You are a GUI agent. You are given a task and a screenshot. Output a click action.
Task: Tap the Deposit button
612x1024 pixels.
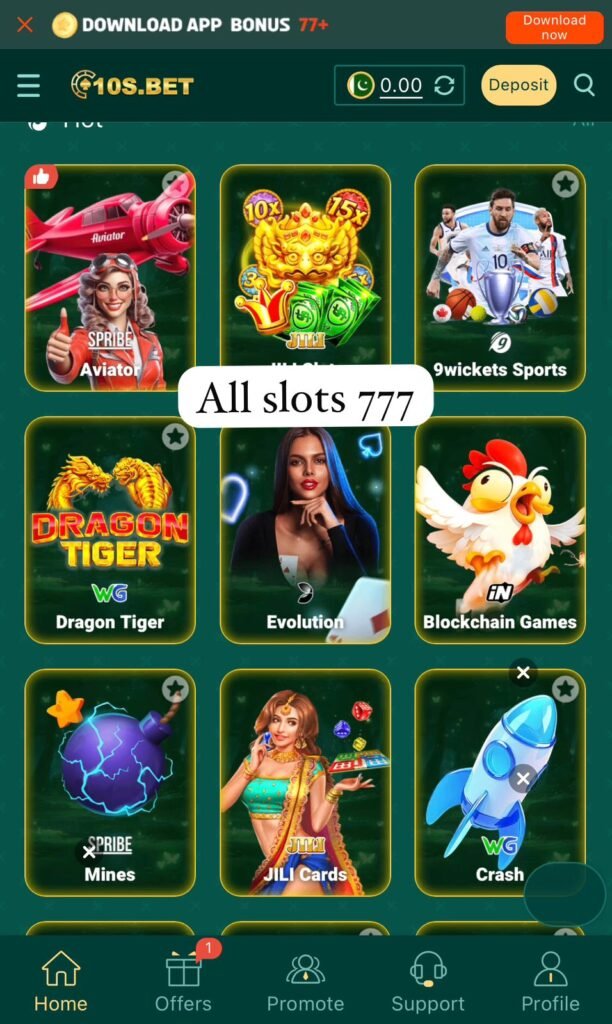pos(518,85)
